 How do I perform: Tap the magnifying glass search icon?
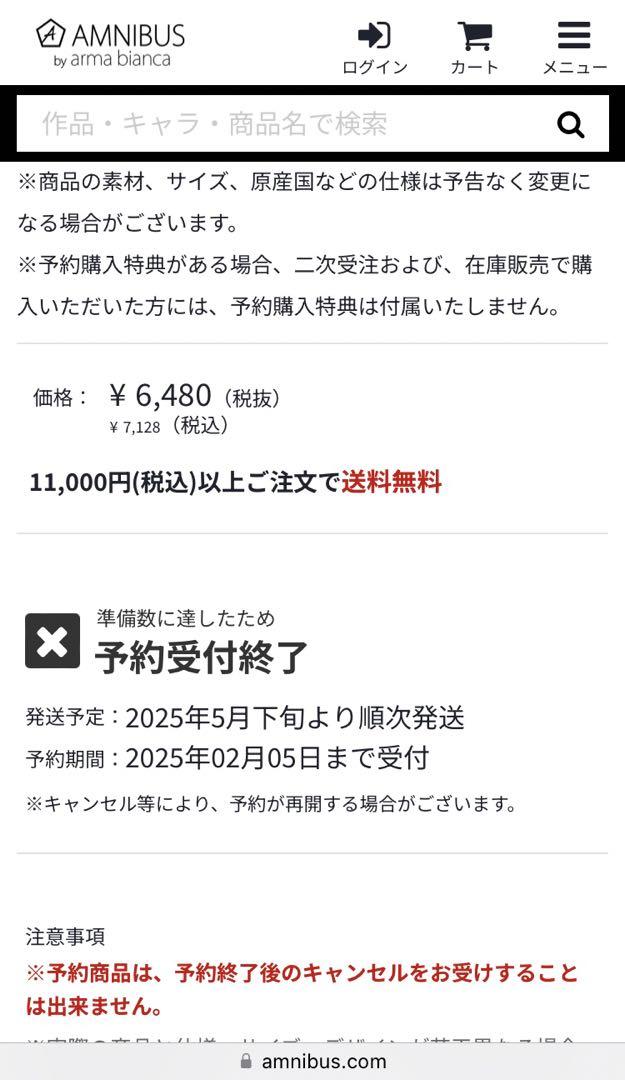570,124
